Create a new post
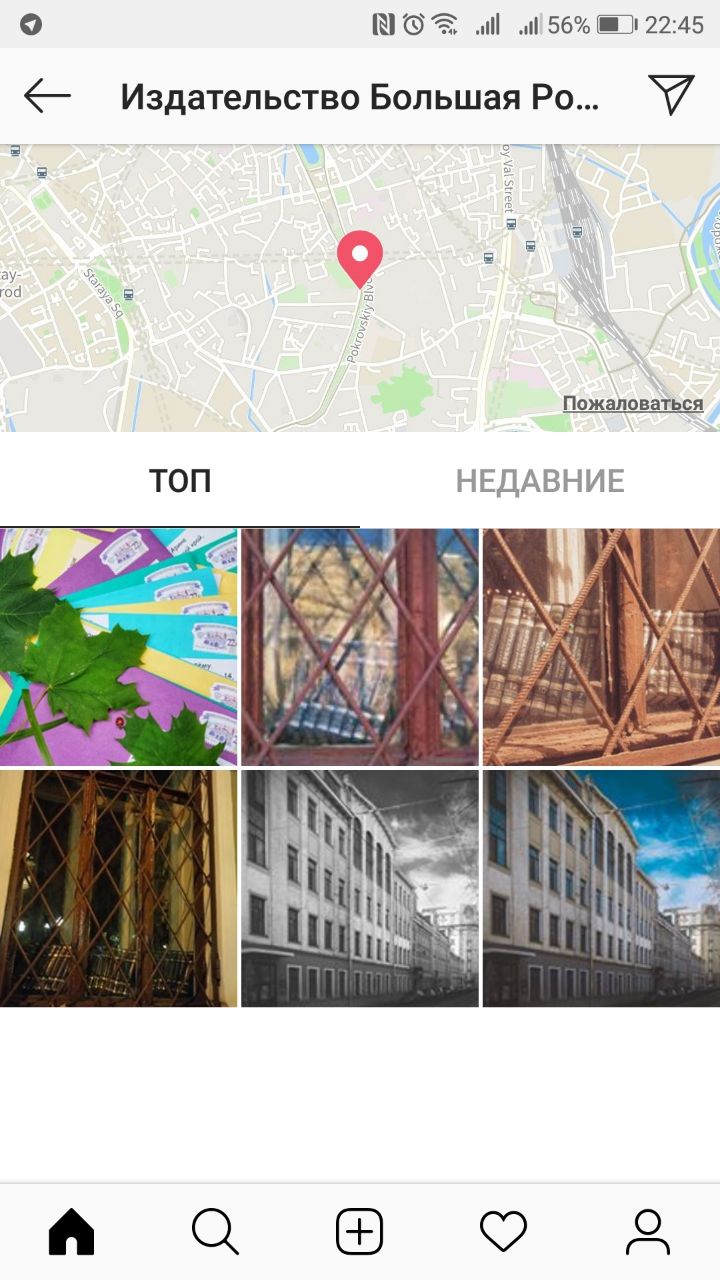 click(360, 1231)
